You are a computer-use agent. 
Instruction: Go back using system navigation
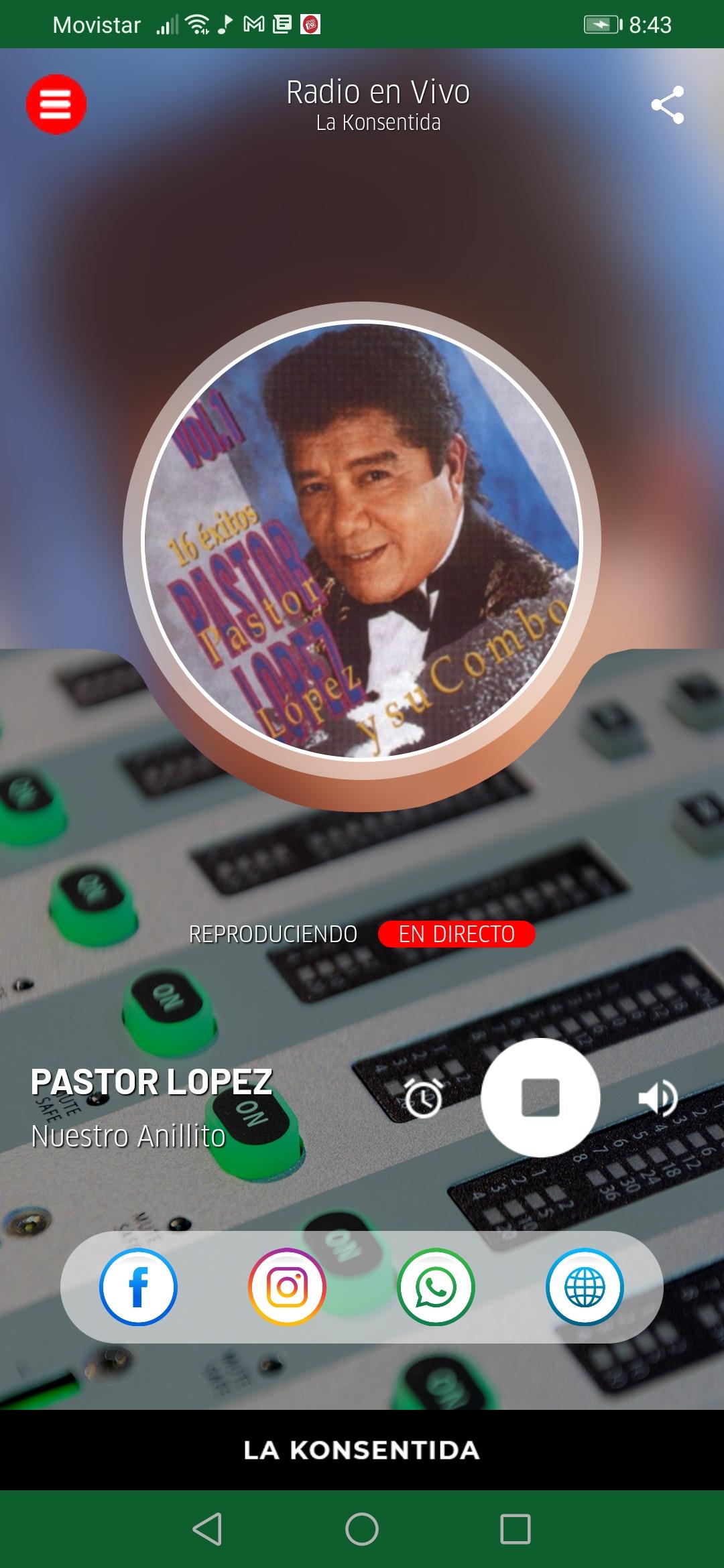coord(208,1529)
